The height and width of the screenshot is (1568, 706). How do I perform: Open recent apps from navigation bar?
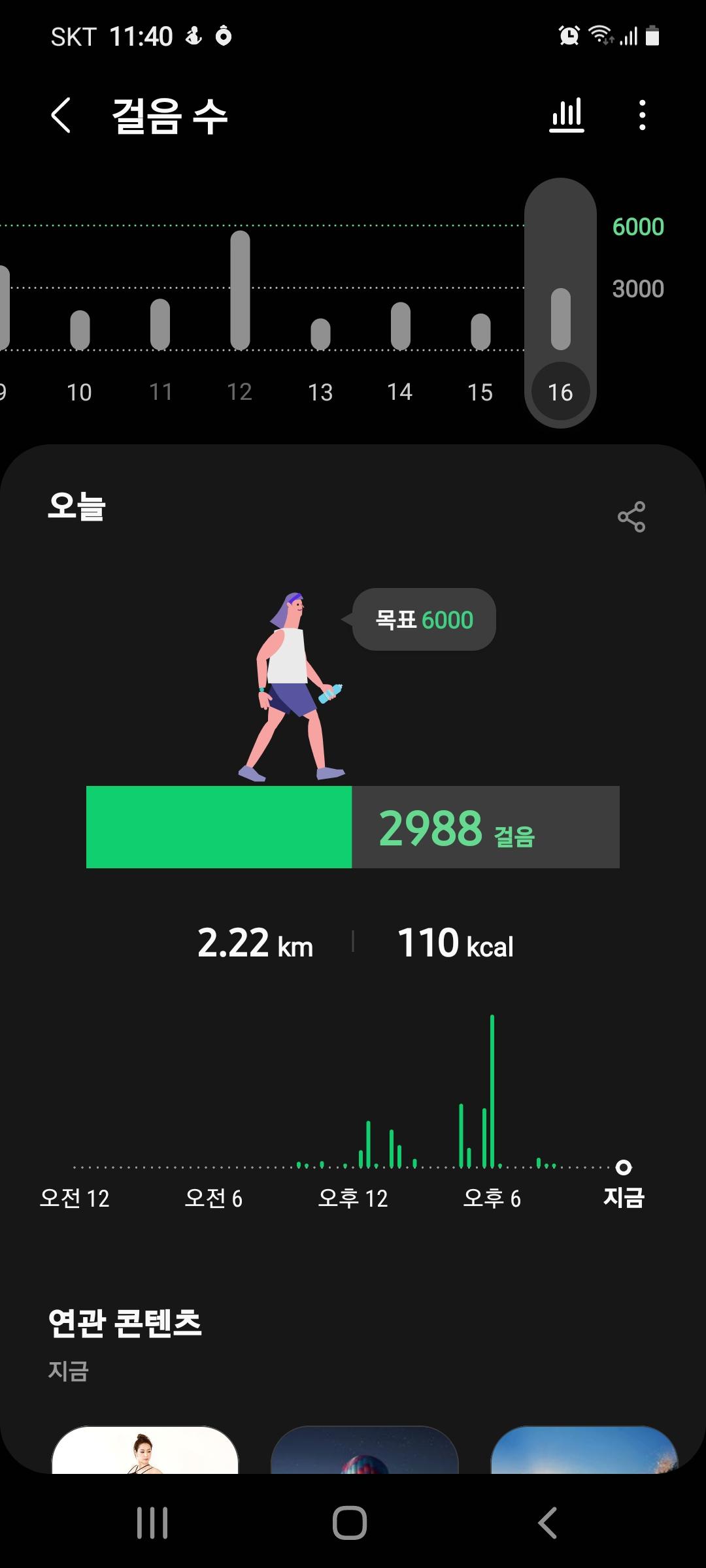152,1523
